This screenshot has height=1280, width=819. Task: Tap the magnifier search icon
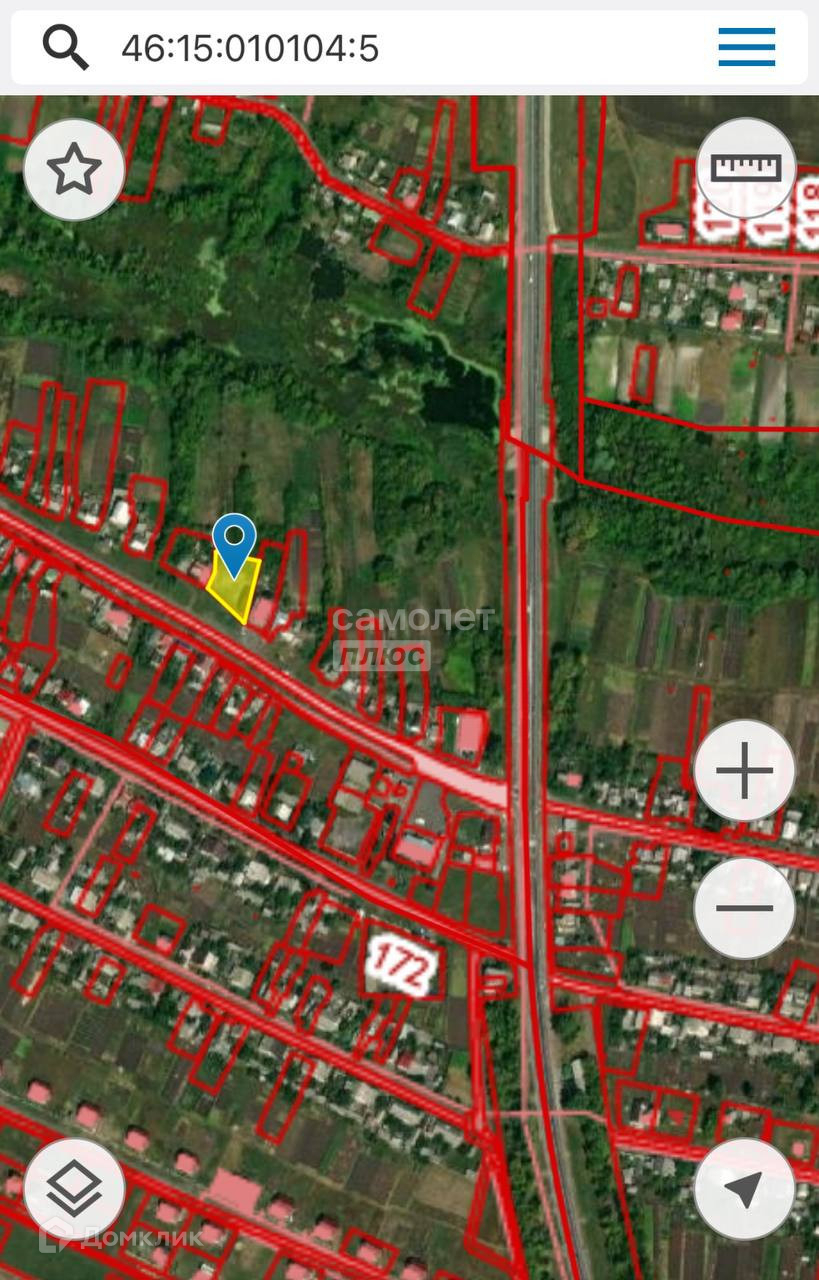pyautogui.click(x=66, y=47)
